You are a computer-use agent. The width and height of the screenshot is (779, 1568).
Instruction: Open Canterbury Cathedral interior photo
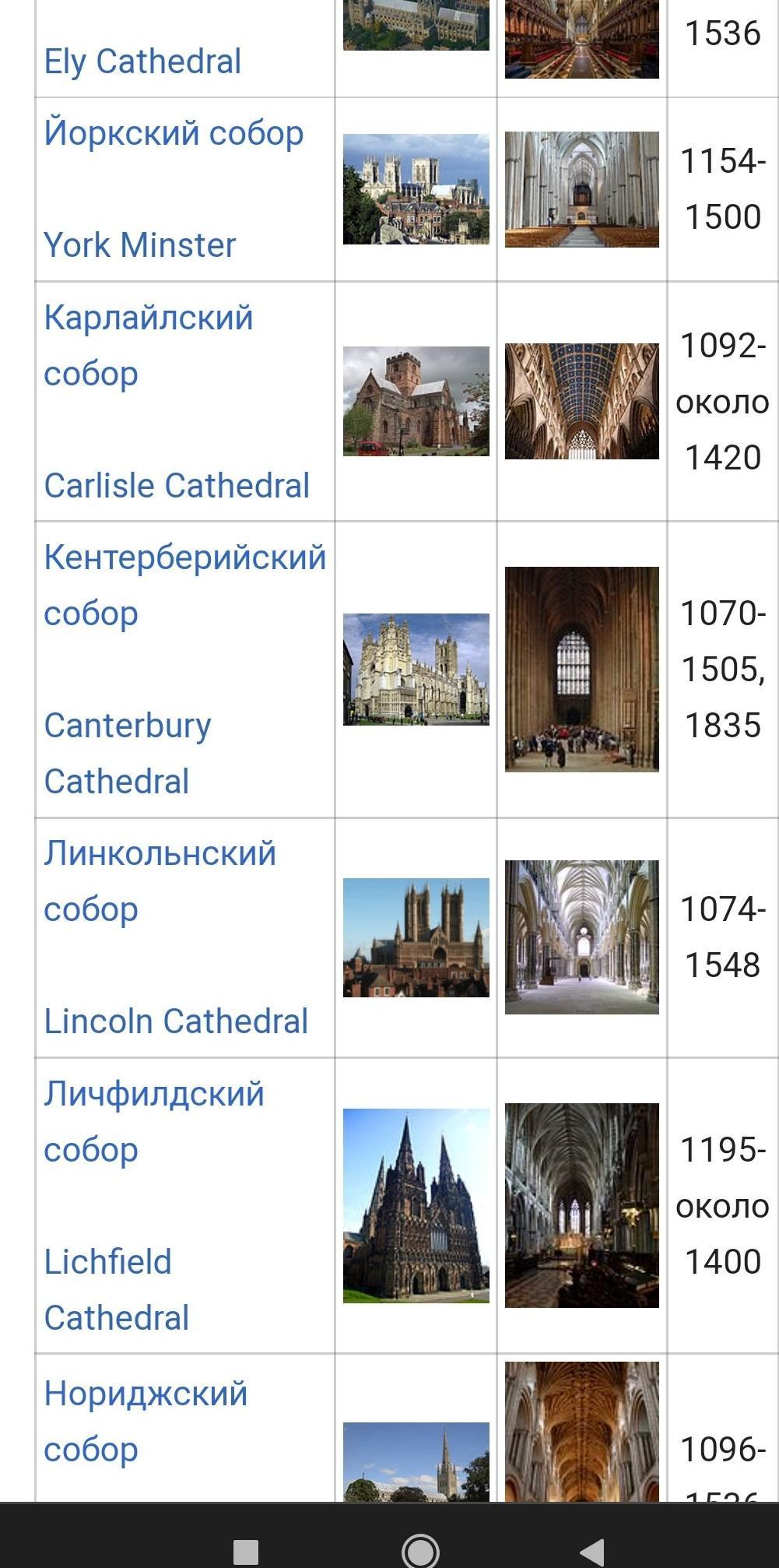[581, 670]
